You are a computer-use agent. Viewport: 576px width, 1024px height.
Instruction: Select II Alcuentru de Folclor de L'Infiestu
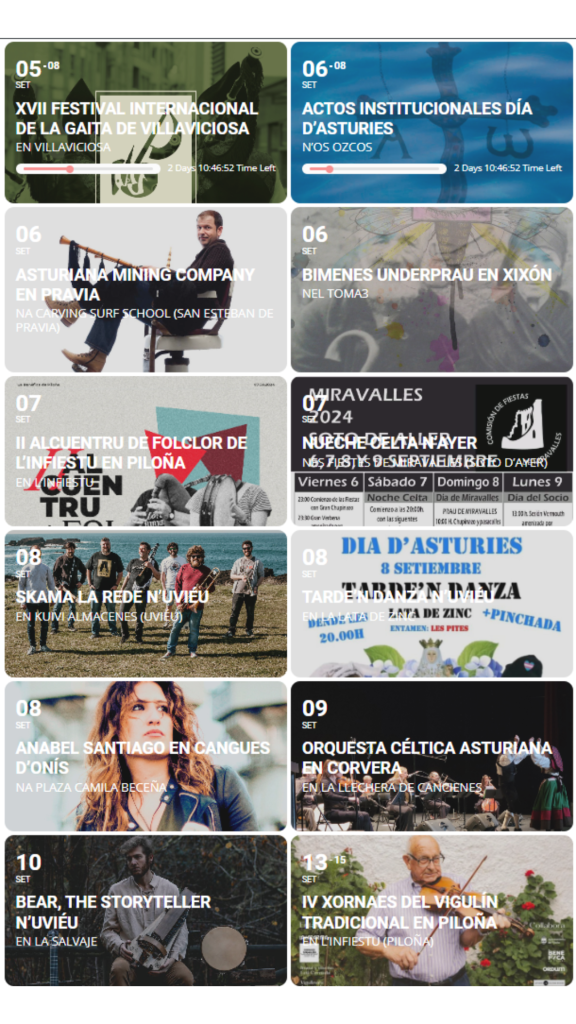pyautogui.click(x=146, y=451)
